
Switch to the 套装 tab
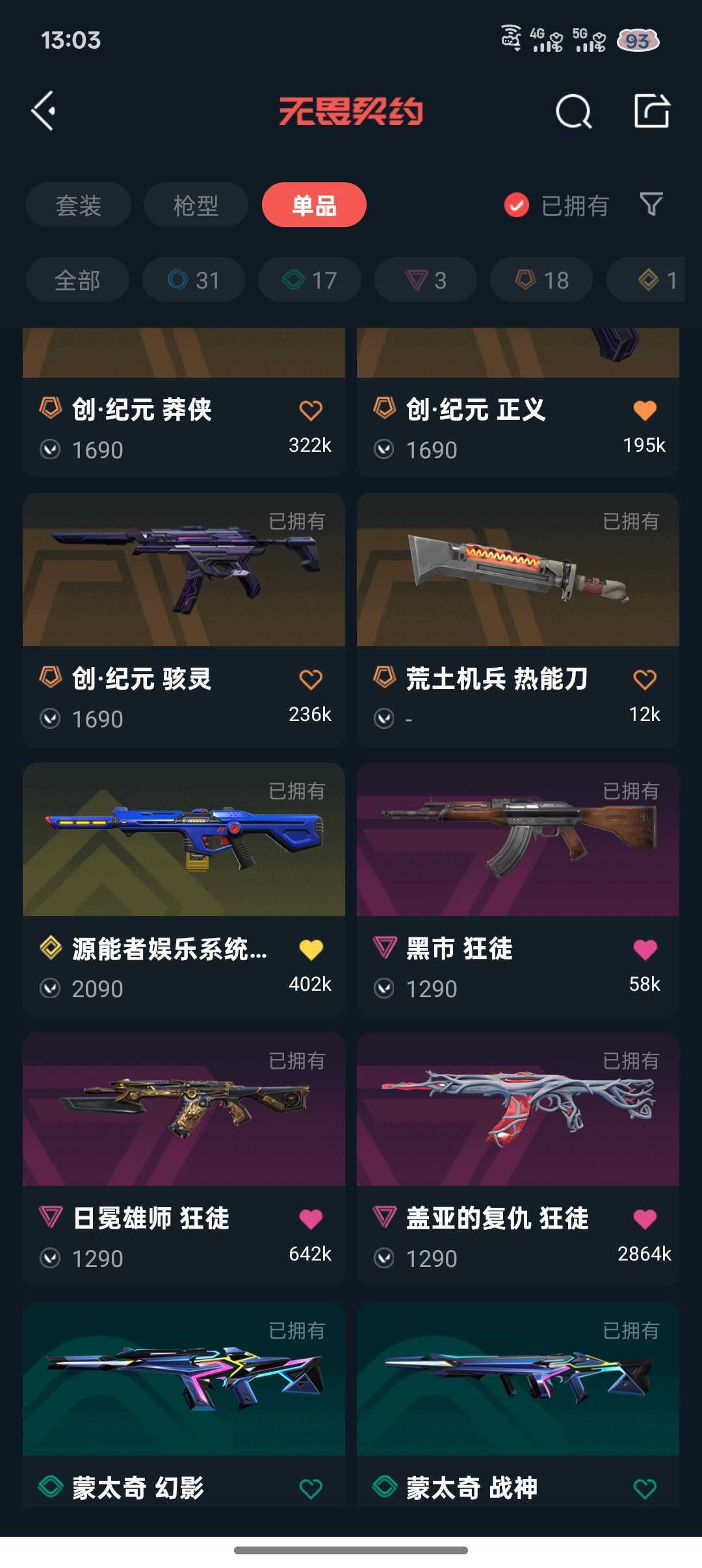point(78,205)
